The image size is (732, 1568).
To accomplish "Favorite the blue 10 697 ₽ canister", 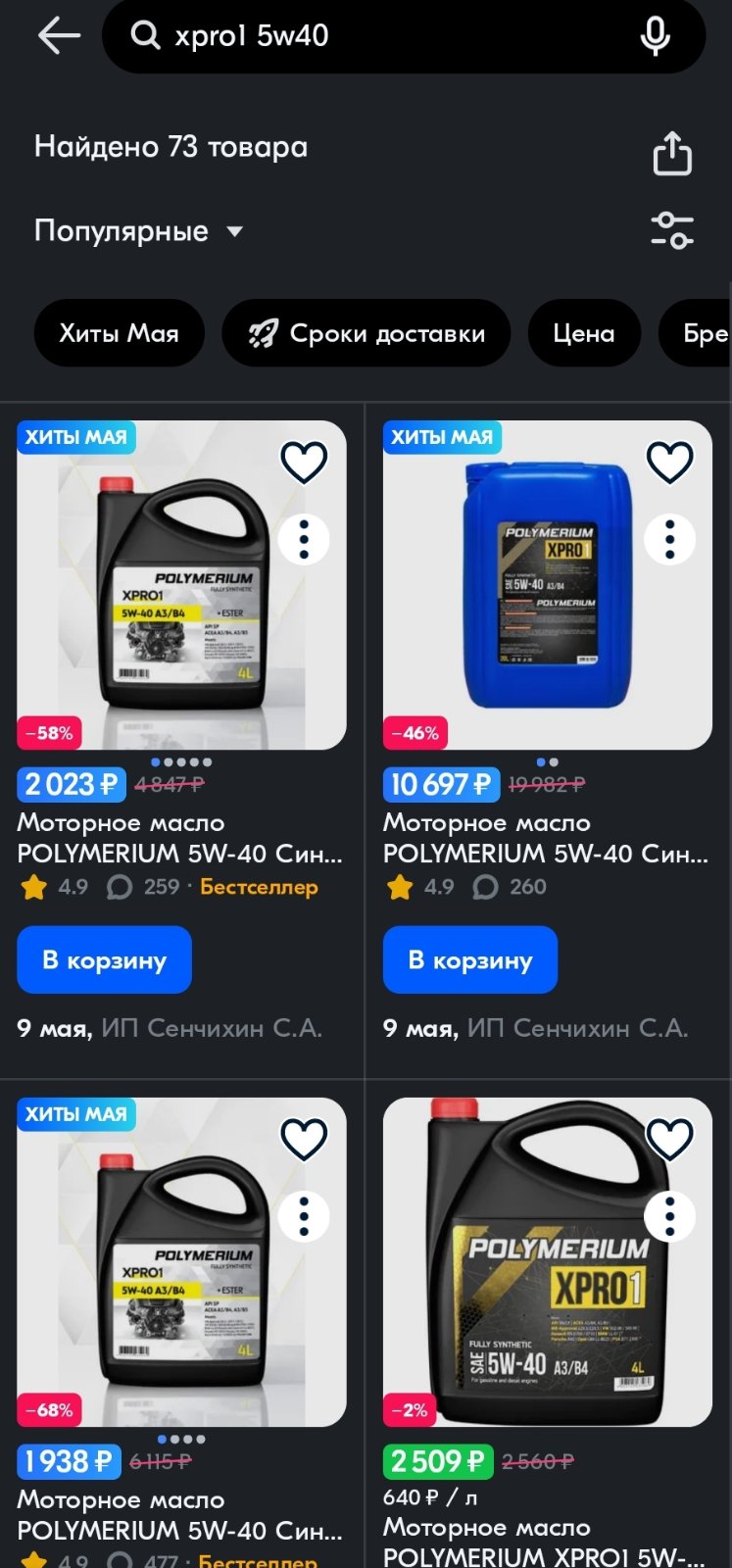I will click(670, 462).
